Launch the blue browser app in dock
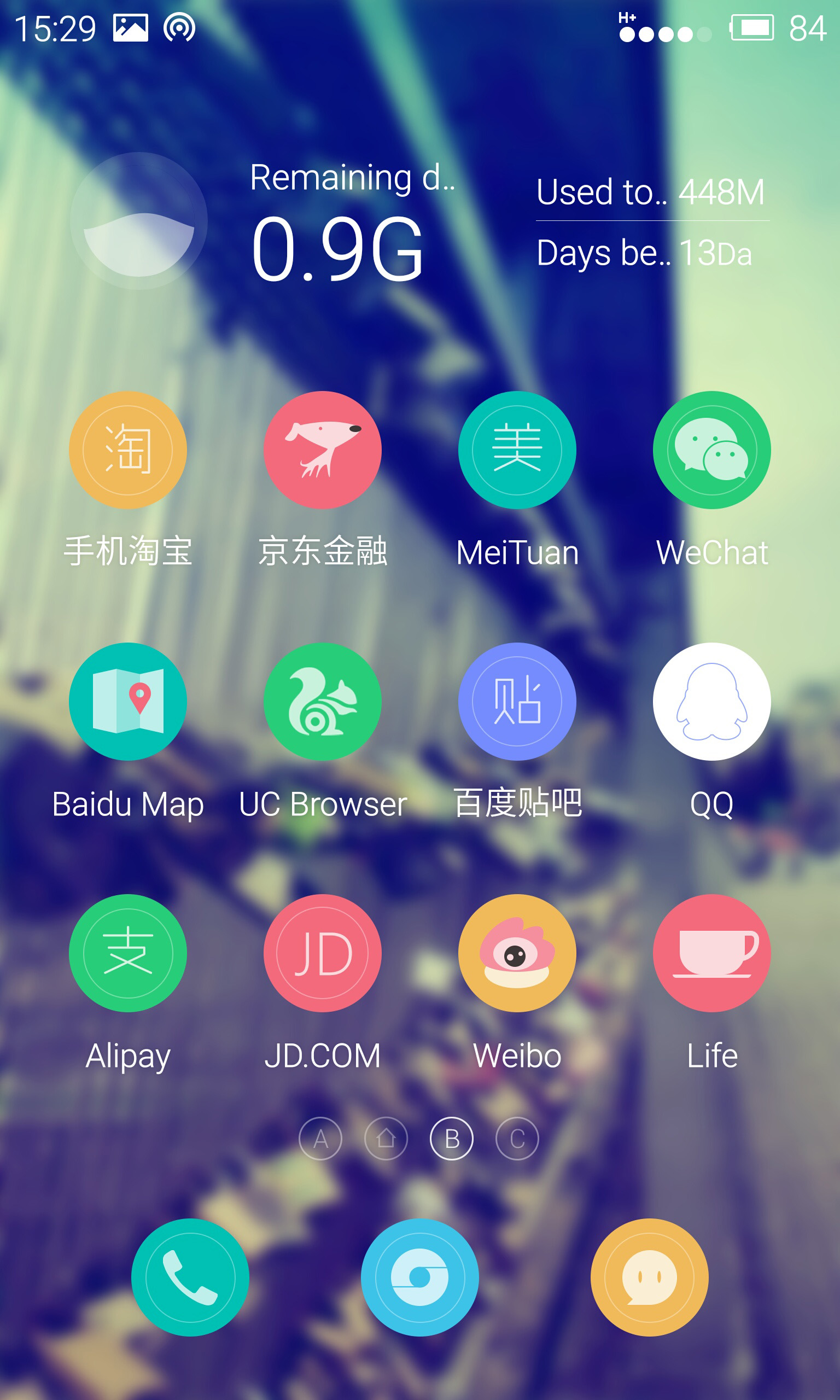This screenshot has height=1400, width=840. [419, 1277]
